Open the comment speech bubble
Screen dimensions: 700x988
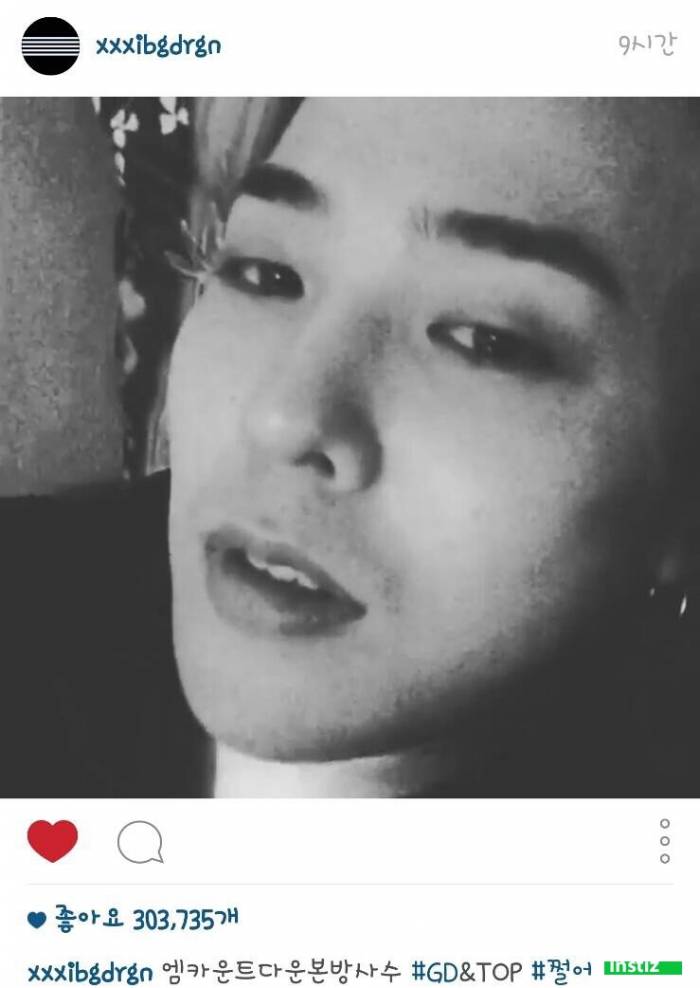pos(140,842)
